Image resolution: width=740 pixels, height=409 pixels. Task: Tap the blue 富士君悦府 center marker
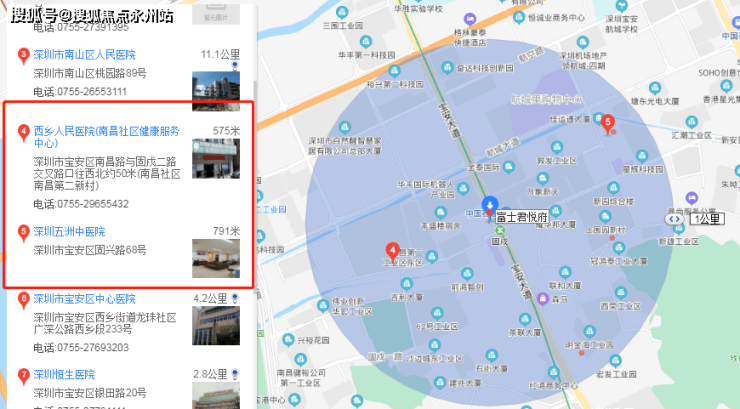tap(489, 208)
